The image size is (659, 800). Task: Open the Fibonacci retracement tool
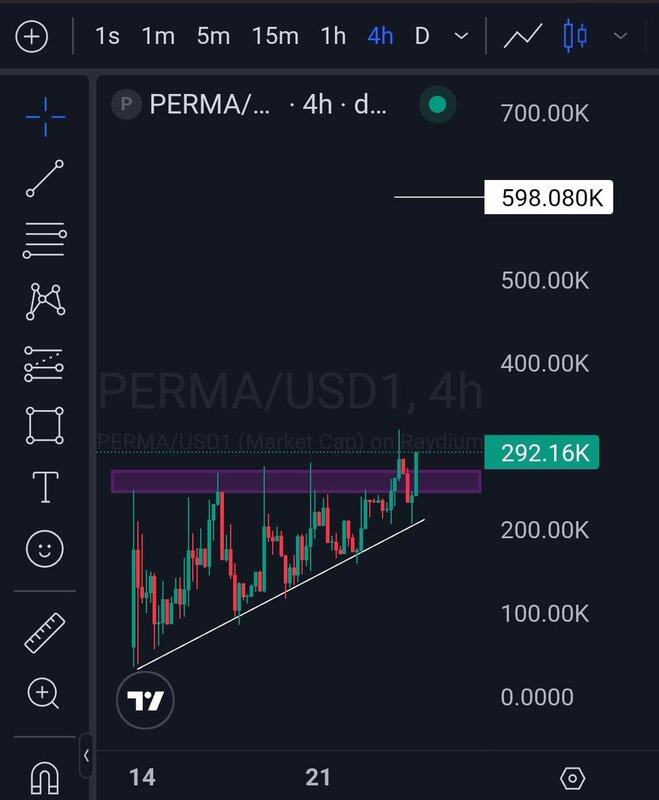click(x=45, y=240)
